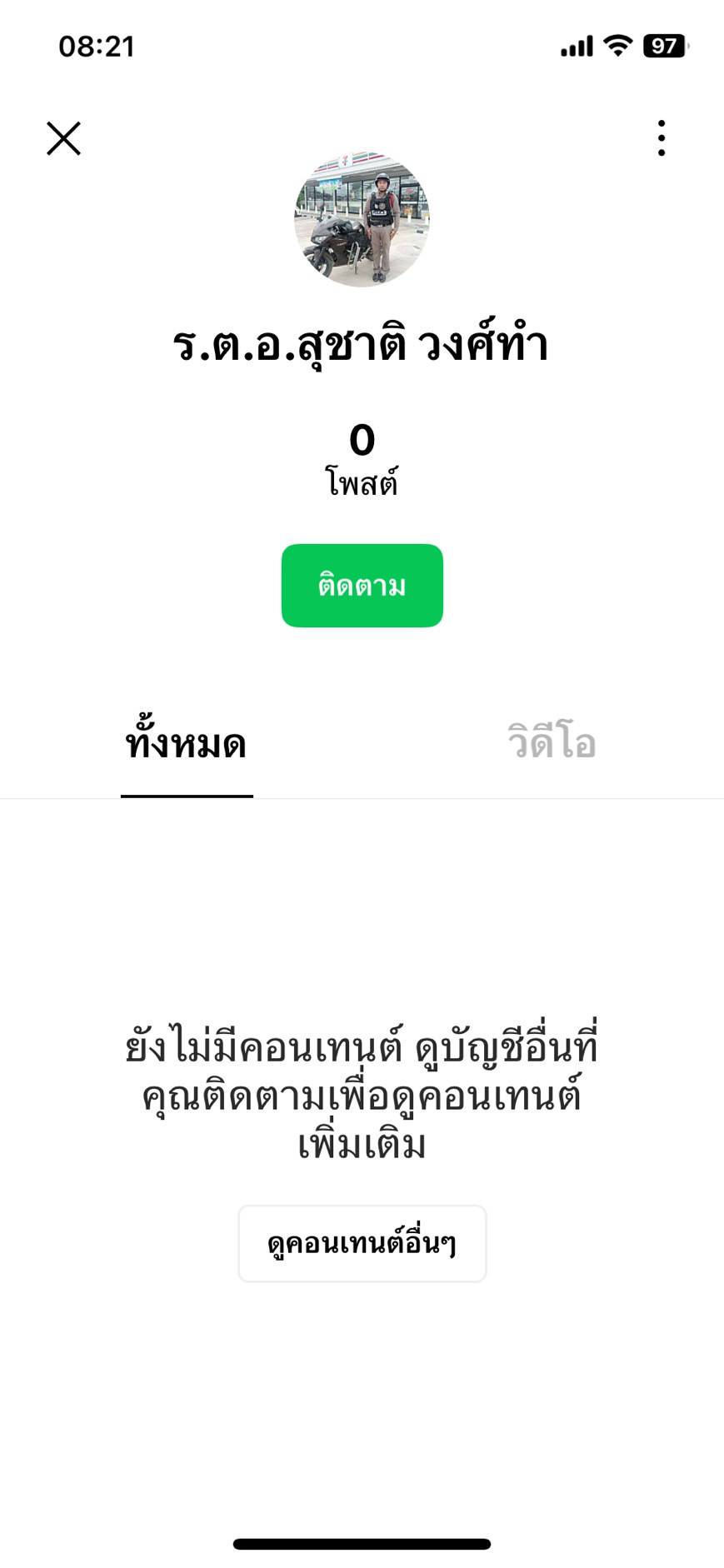Close the profile page
The width and height of the screenshot is (724, 1568).
(63, 138)
